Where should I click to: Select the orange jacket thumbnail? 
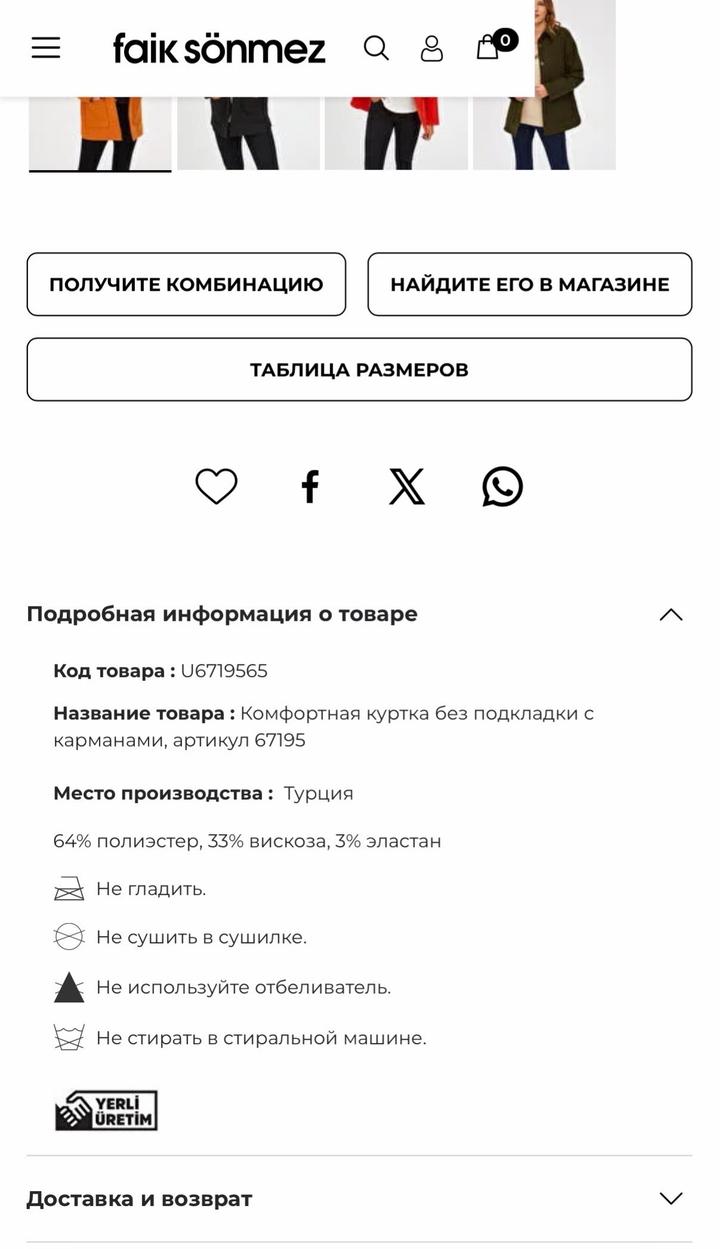click(x=100, y=135)
